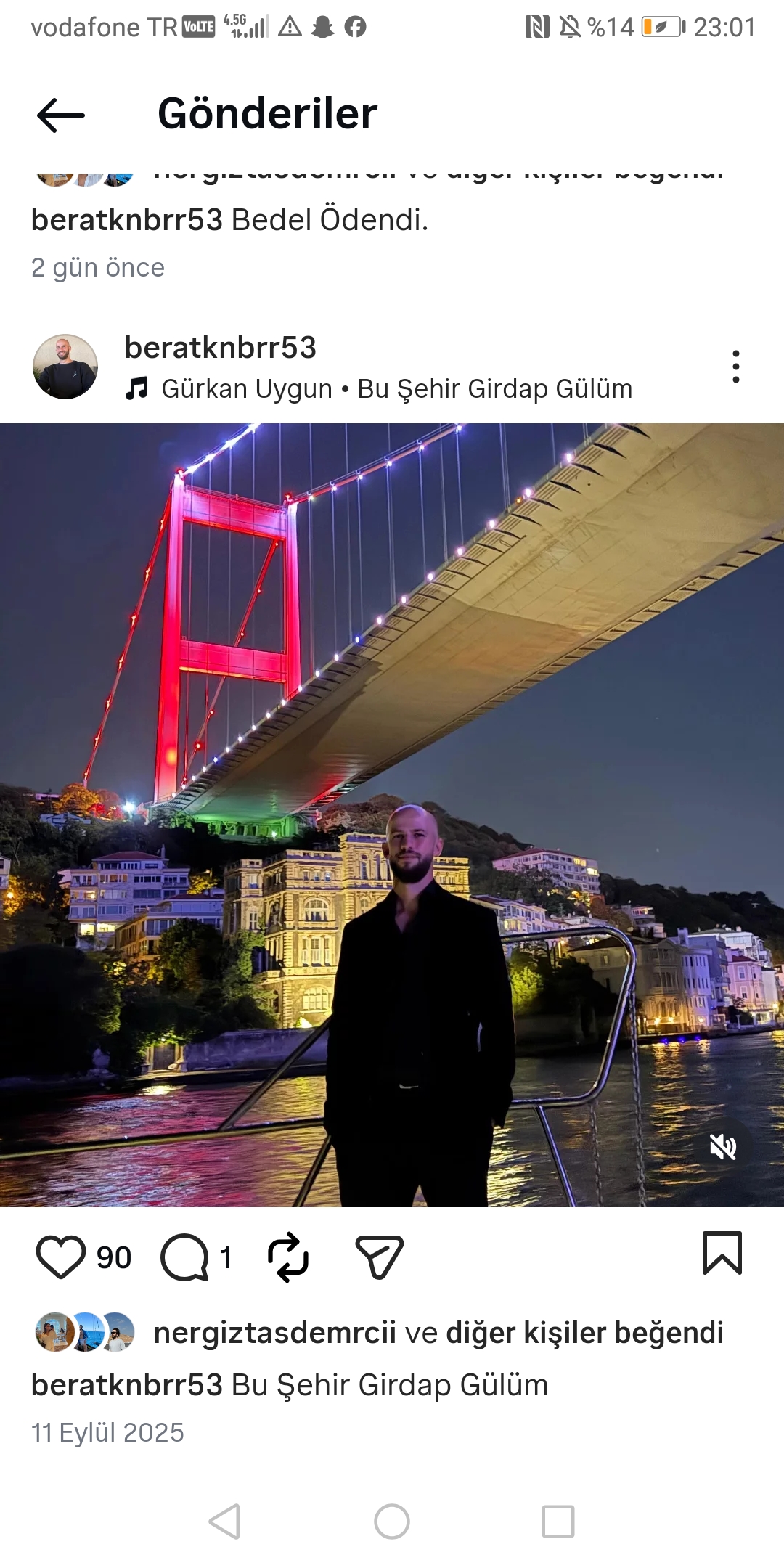Open beratknbrr53's profile picture
This screenshot has height=1568, width=784.
point(65,367)
